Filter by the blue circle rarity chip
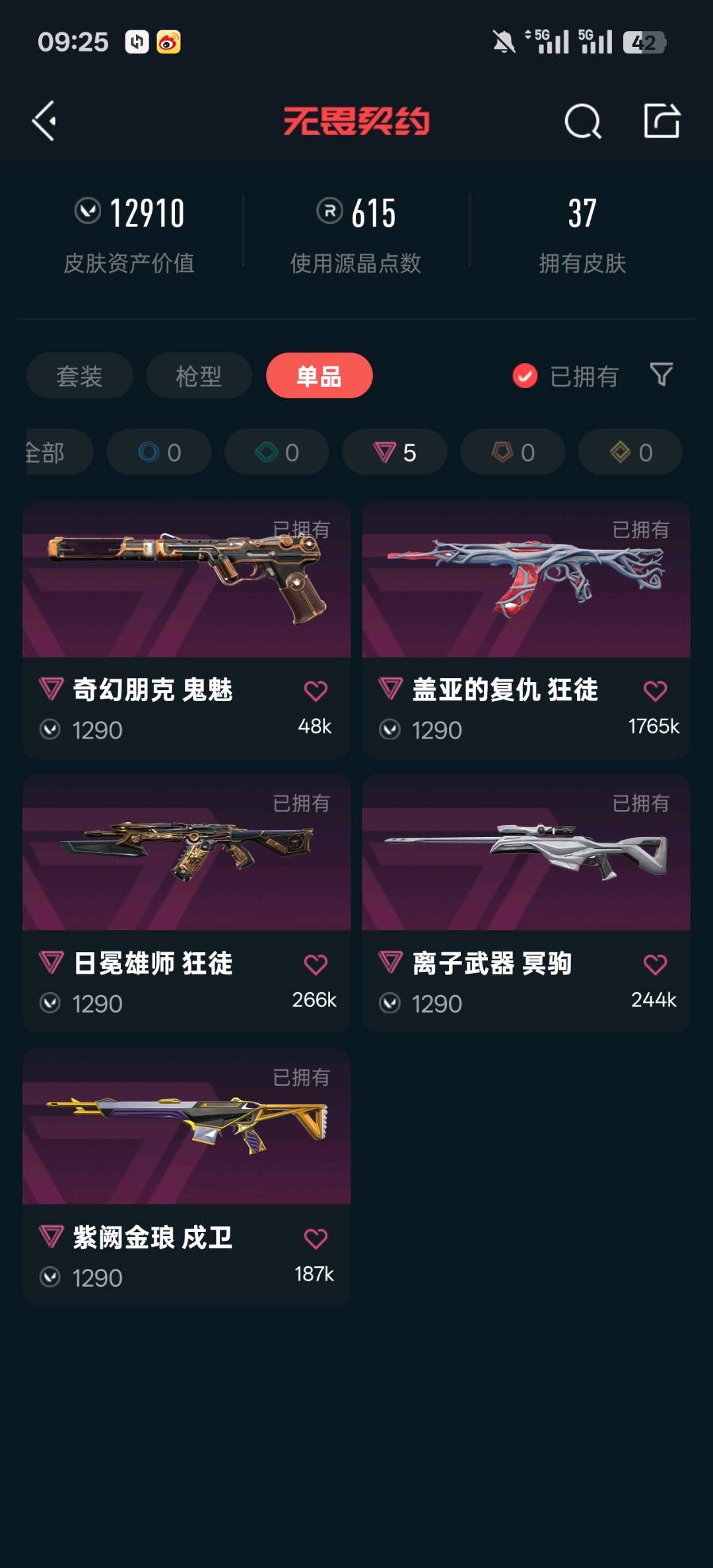This screenshot has height=1568, width=713. click(159, 452)
